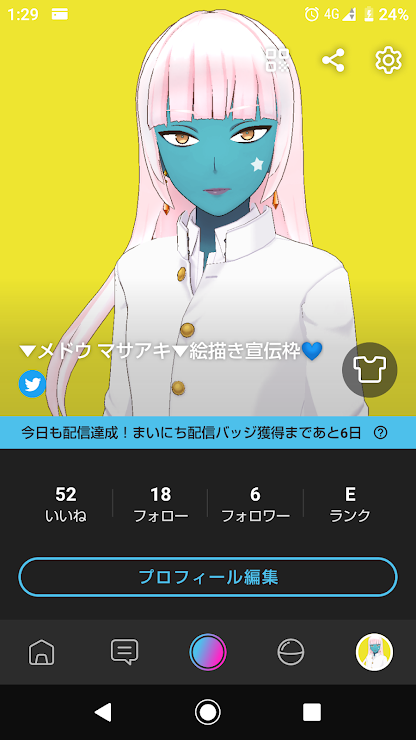Image resolution: width=416 pixels, height=740 pixels.
Task: Share this profile
Action: pos(333,60)
